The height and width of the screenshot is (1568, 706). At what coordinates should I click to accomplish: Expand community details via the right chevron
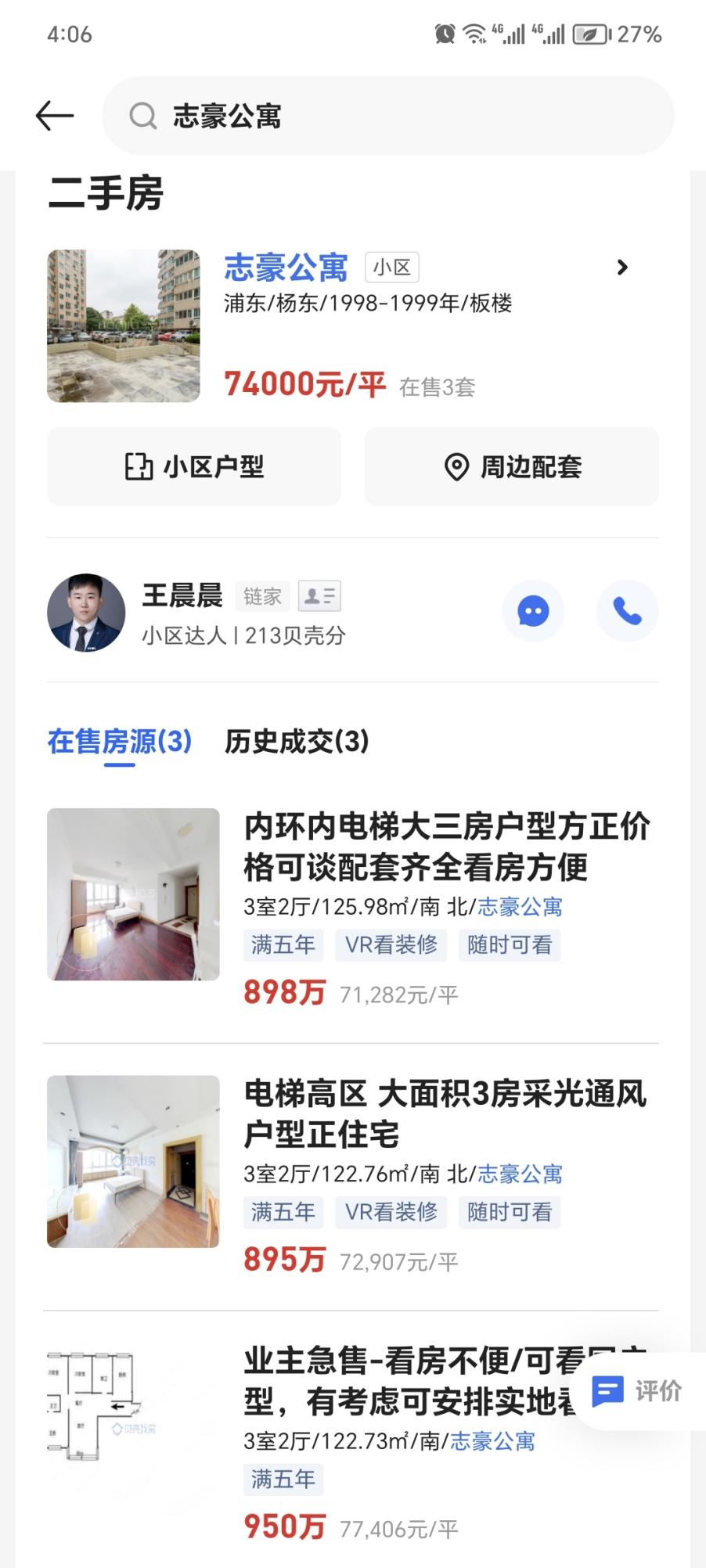tap(623, 268)
